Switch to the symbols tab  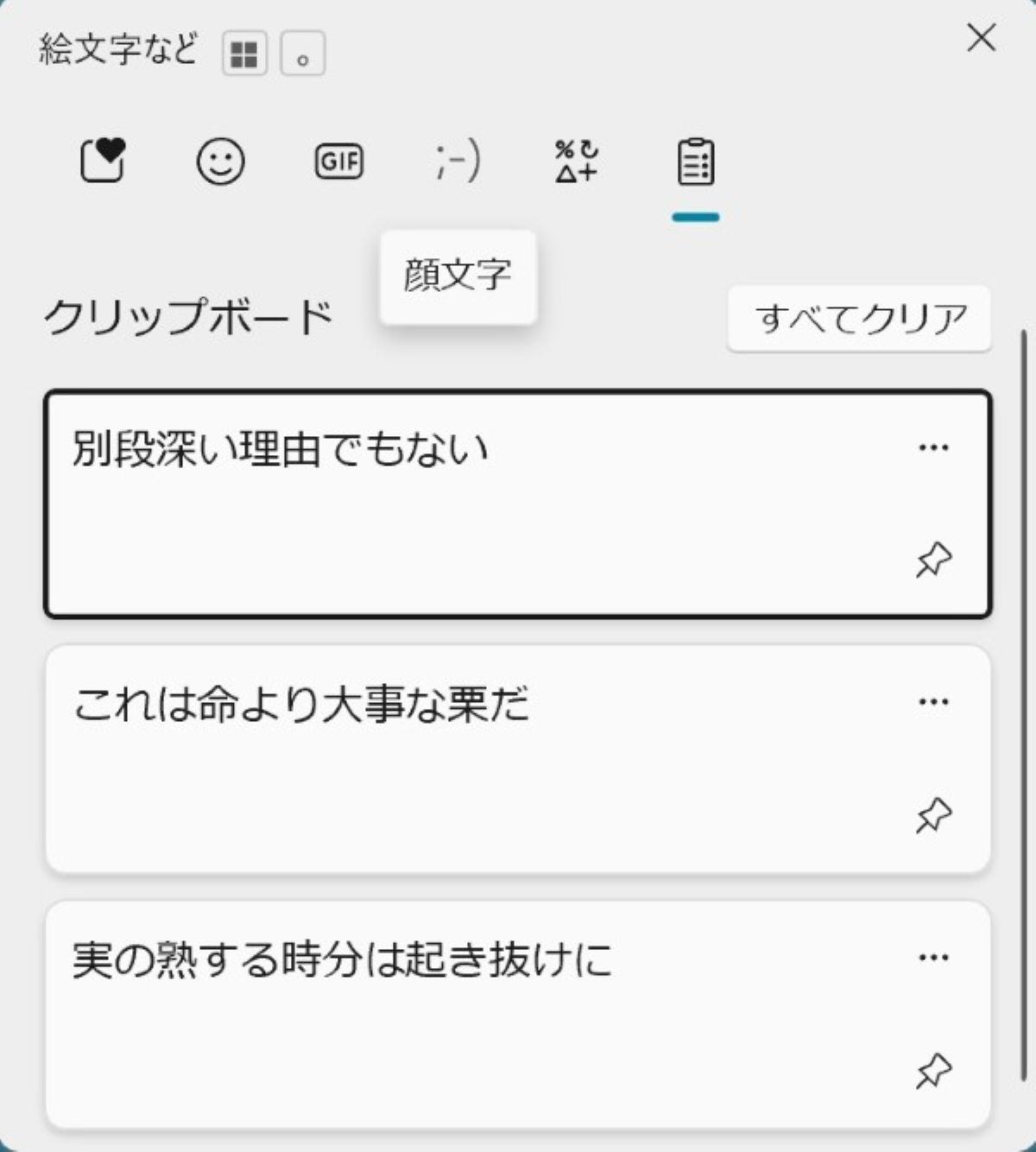[576, 161]
